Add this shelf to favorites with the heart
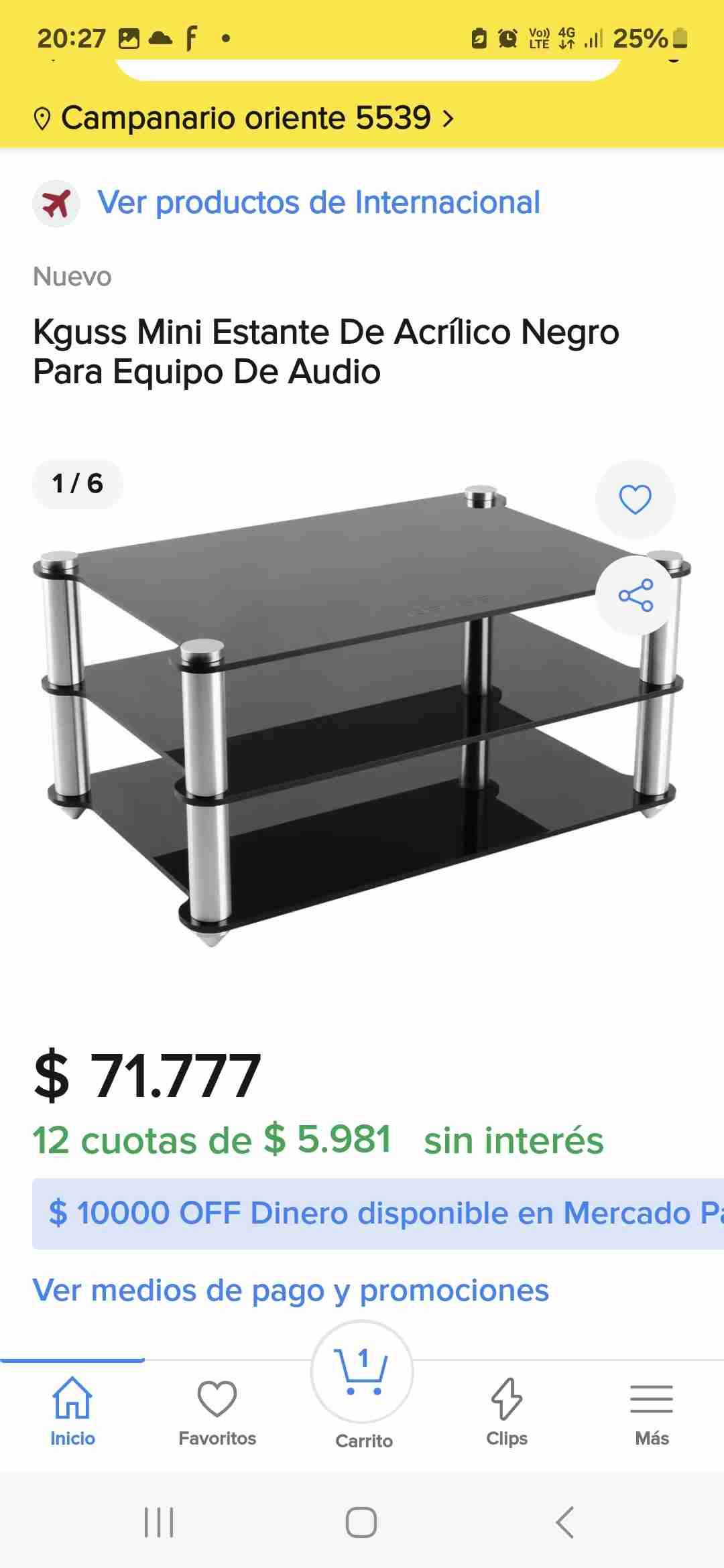The height and width of the screenshot is (1568, 724). 635,499
